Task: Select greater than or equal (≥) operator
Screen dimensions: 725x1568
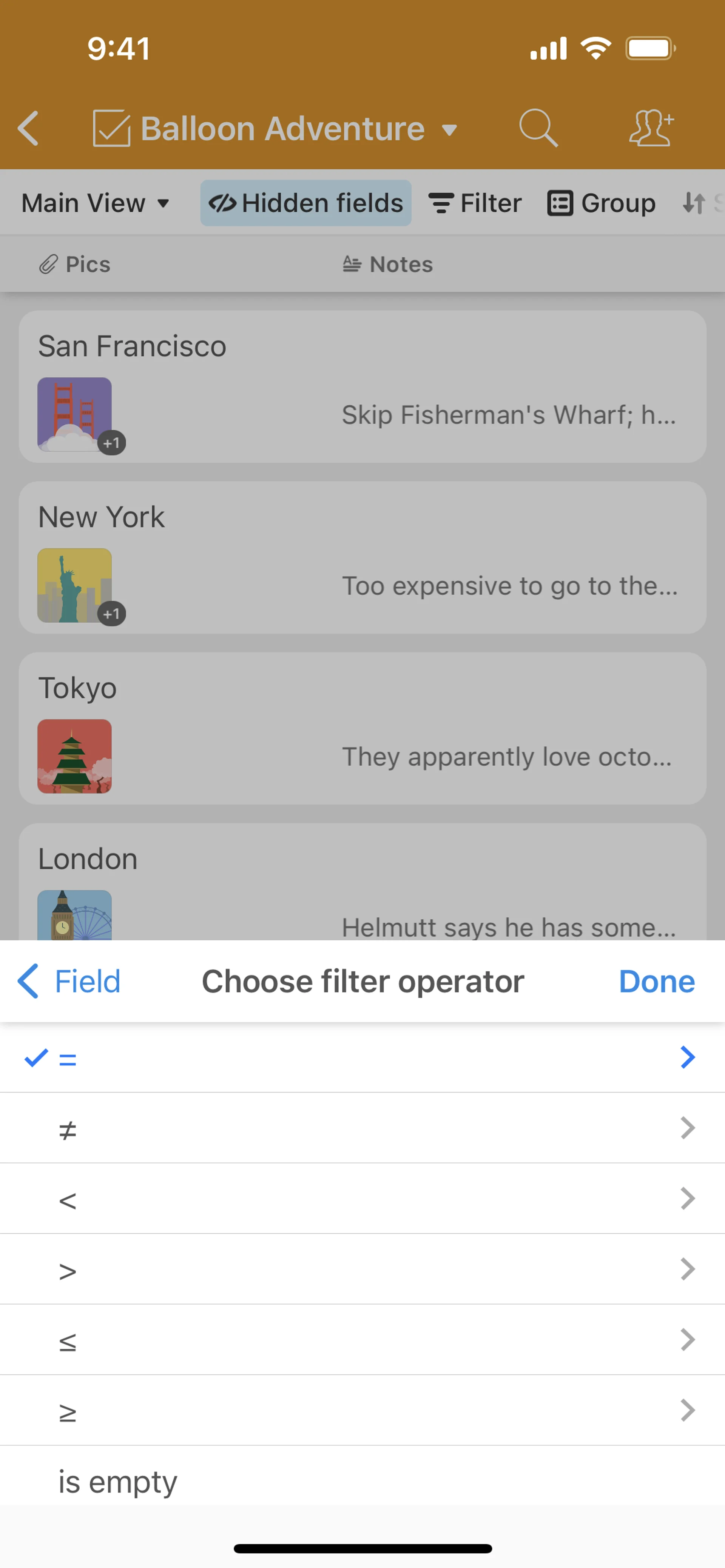Action: tap(362, 1410)
